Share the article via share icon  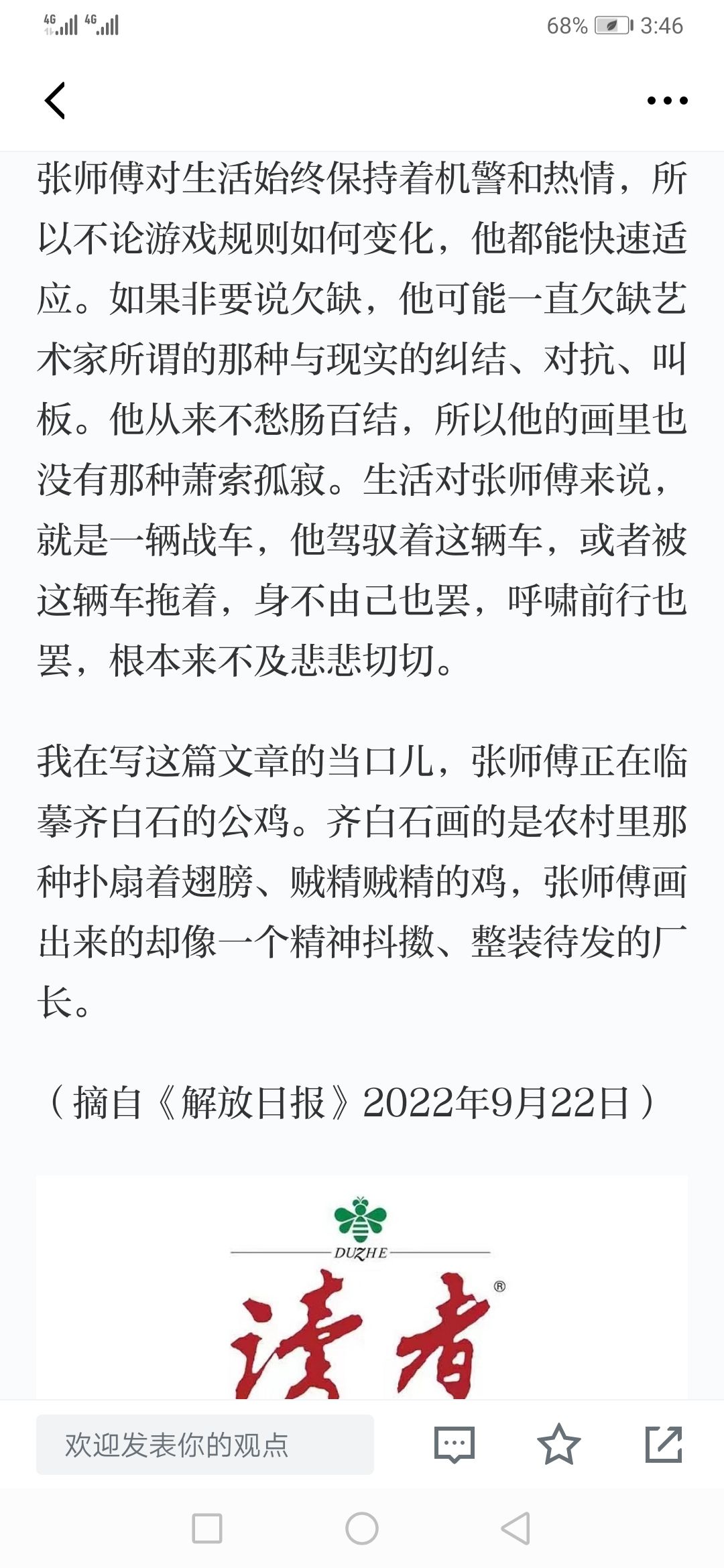coord(664,1444)
